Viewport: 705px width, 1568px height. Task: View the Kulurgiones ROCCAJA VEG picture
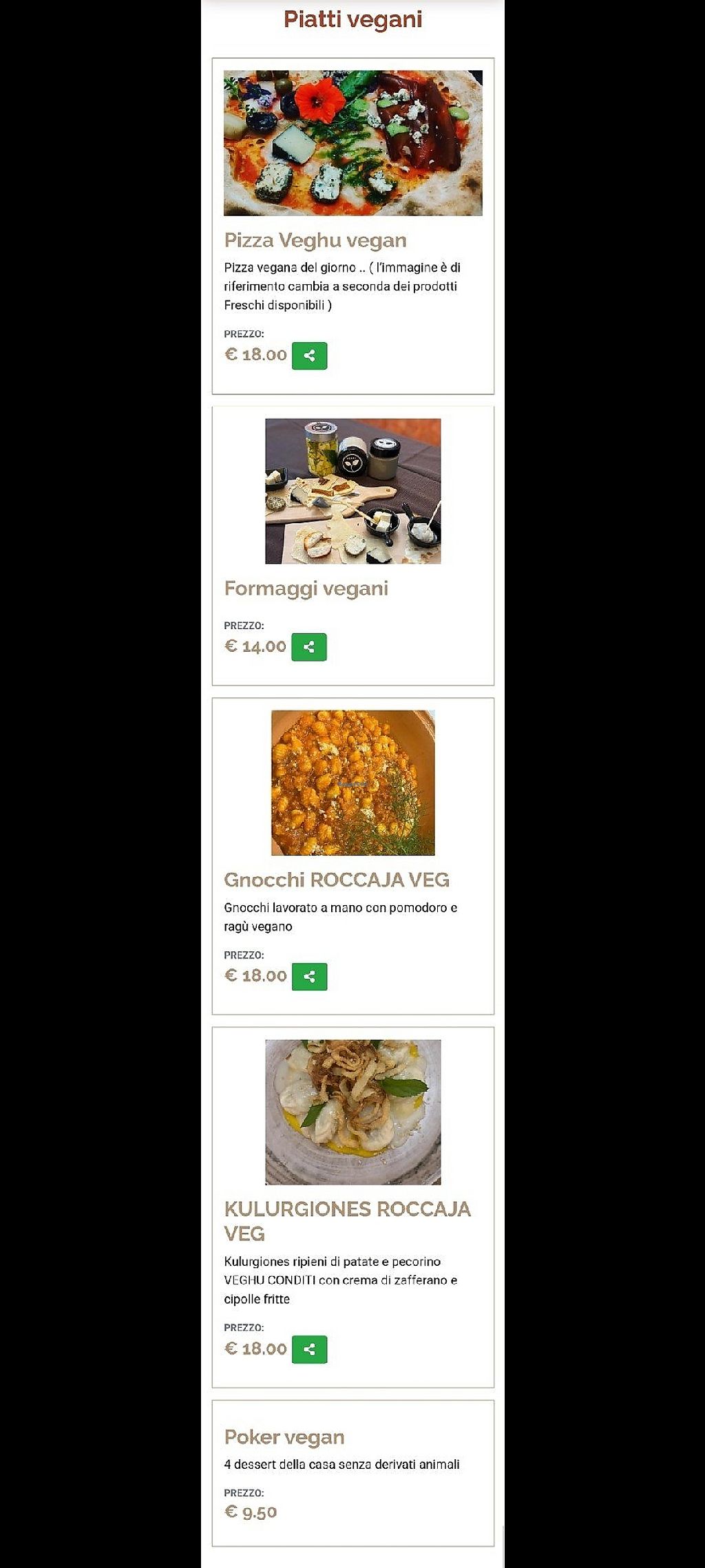click(352, 1112)
